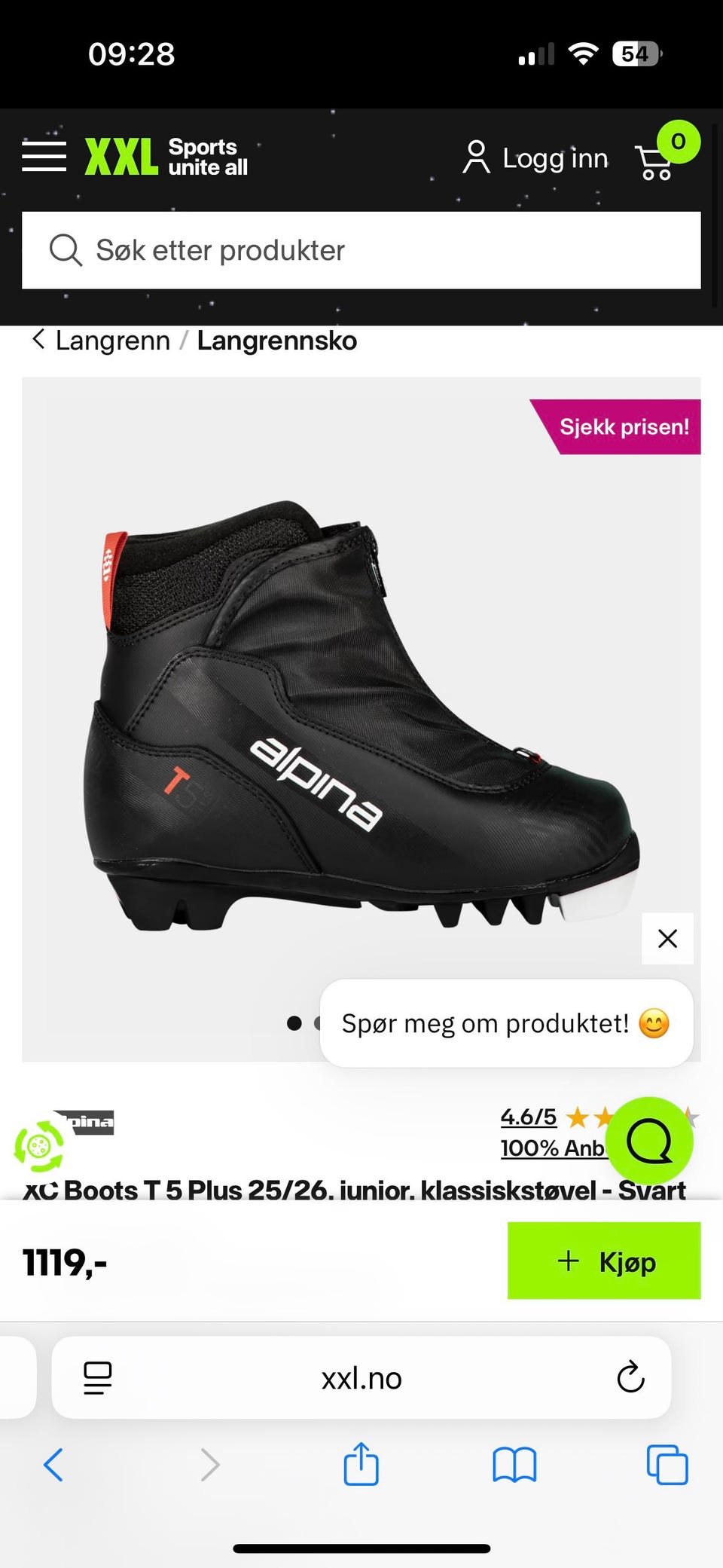Dismiss the product chat prompt
The height and width of the screenshot is (1568, 723).
(x=667, y=939)
